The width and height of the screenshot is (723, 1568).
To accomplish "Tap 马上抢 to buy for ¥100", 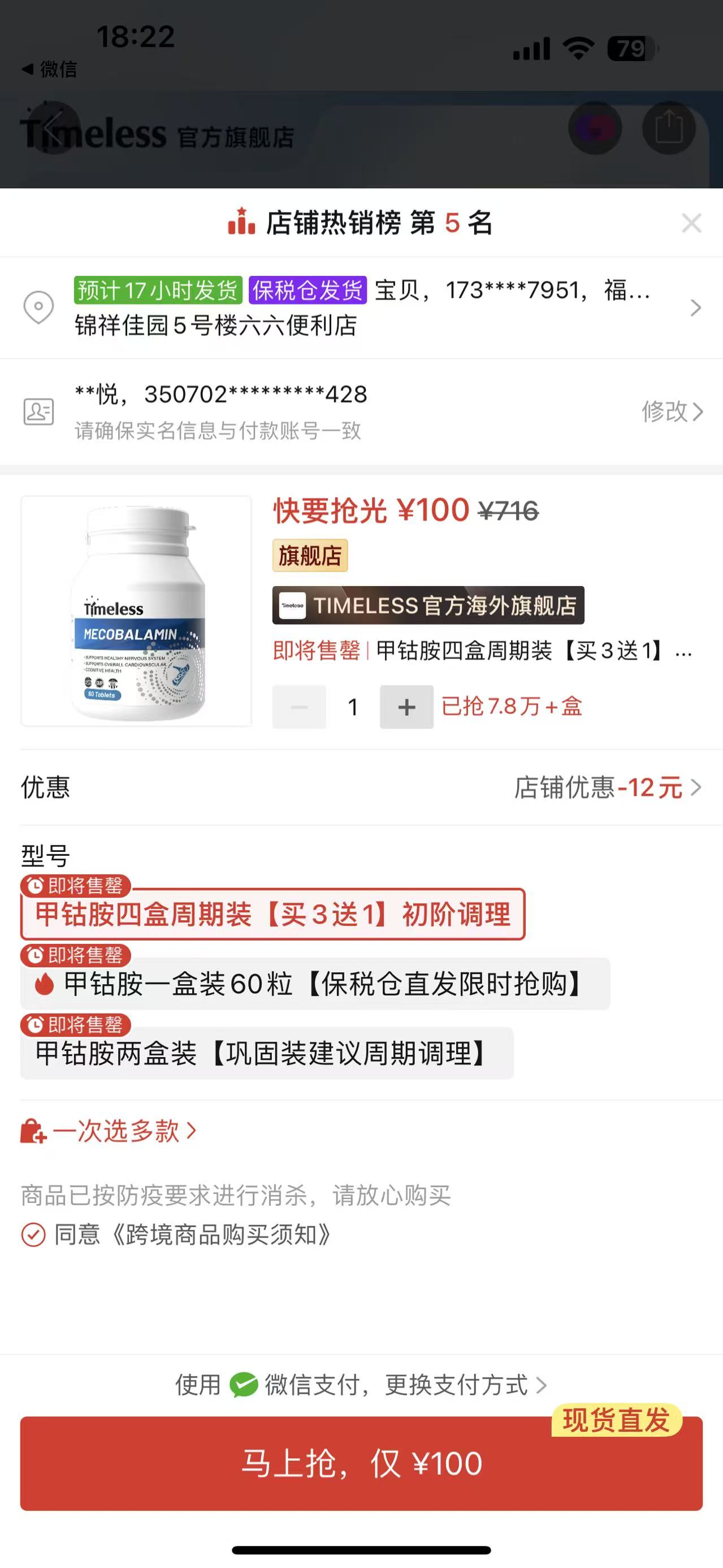I will coord(362,1464).
